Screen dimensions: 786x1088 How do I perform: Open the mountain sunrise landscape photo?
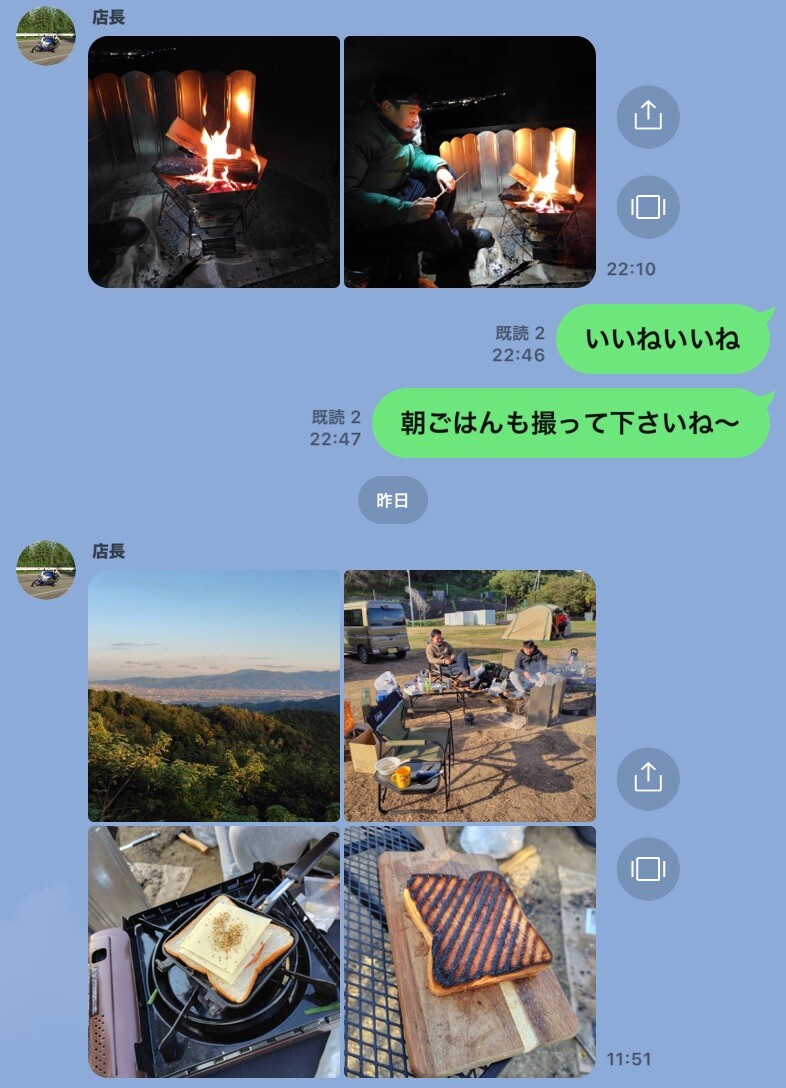pyautogui.click(x=214, y=696)
